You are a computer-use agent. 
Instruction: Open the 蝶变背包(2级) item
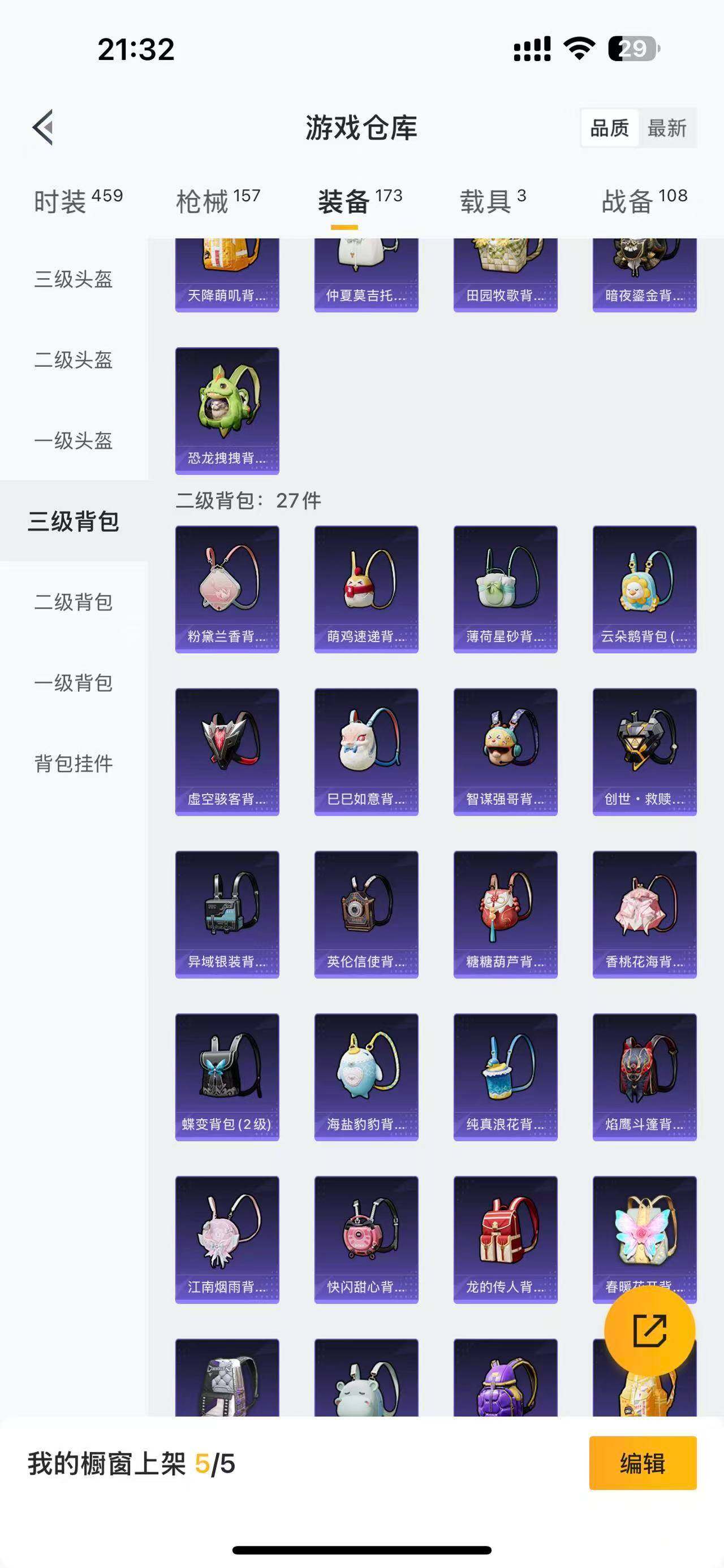[227, 1076]
